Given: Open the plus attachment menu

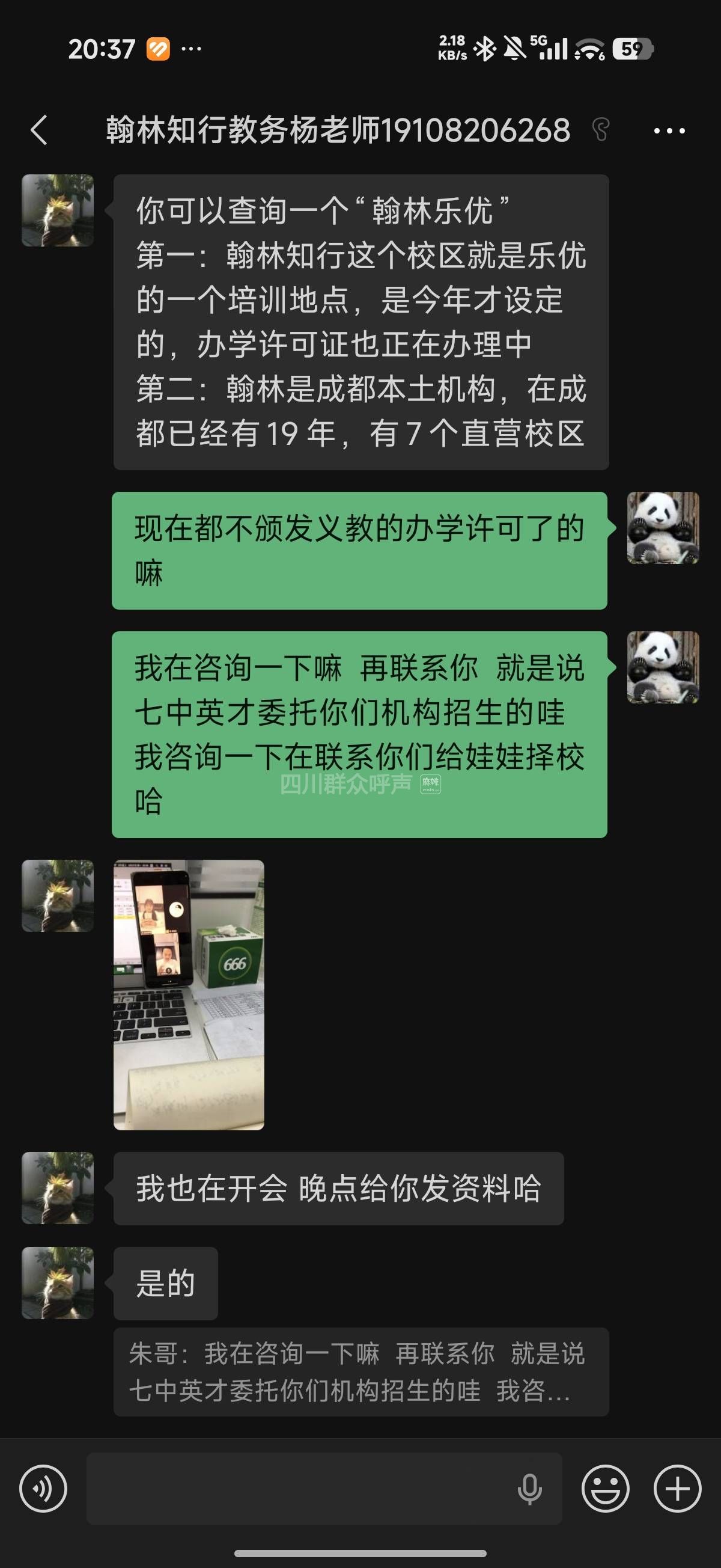Looking at the screenshot, I should coord(677,1489).
